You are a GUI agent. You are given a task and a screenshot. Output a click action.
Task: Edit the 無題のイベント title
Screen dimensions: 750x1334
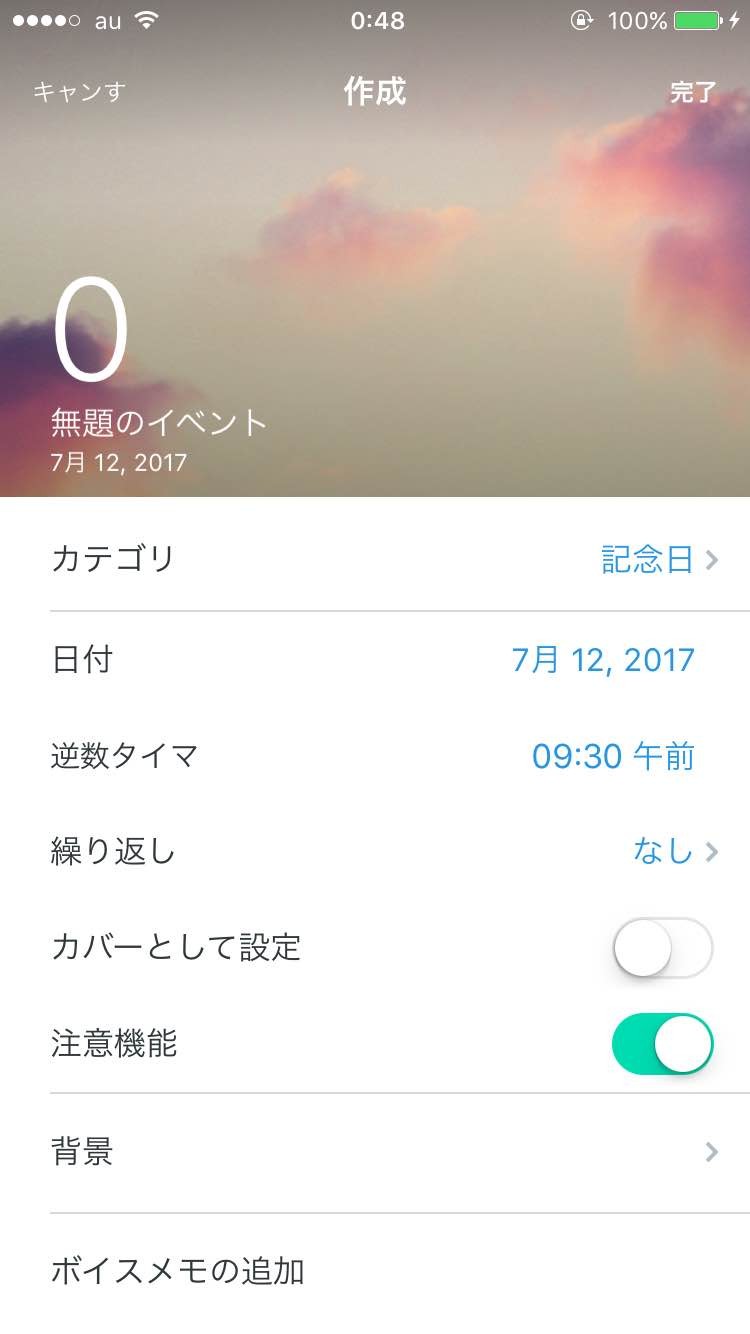[x=160, y=423]
